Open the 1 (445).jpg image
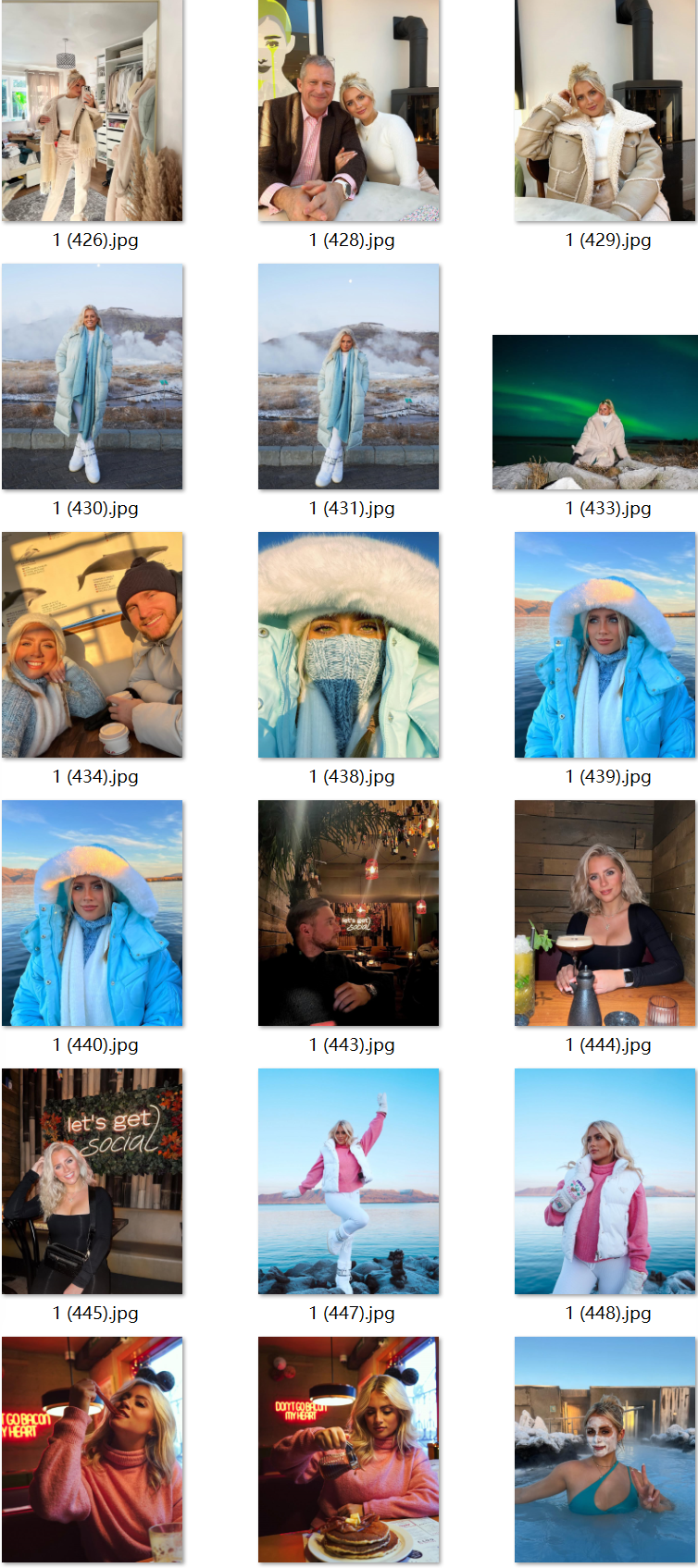This screenshot has height=1568, width=698. click(x=93, y=1181)
